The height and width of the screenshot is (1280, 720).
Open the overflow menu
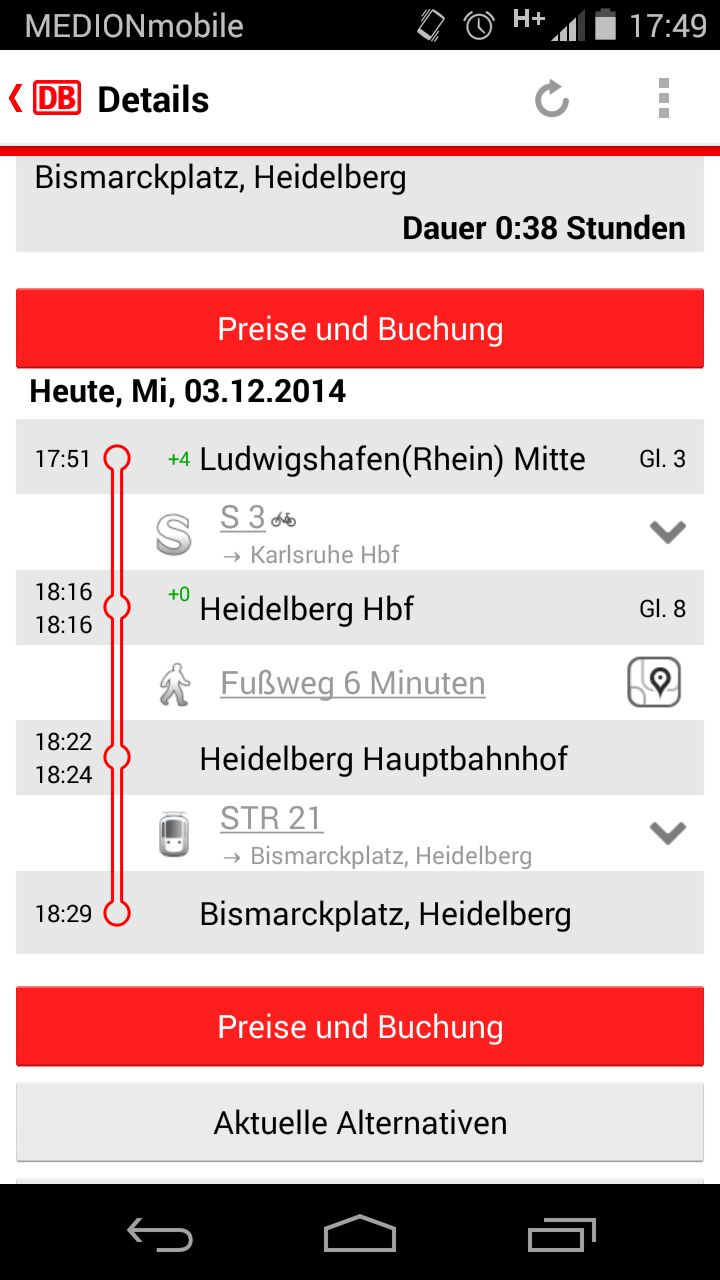pyautogui.click(x=663, y=99)
